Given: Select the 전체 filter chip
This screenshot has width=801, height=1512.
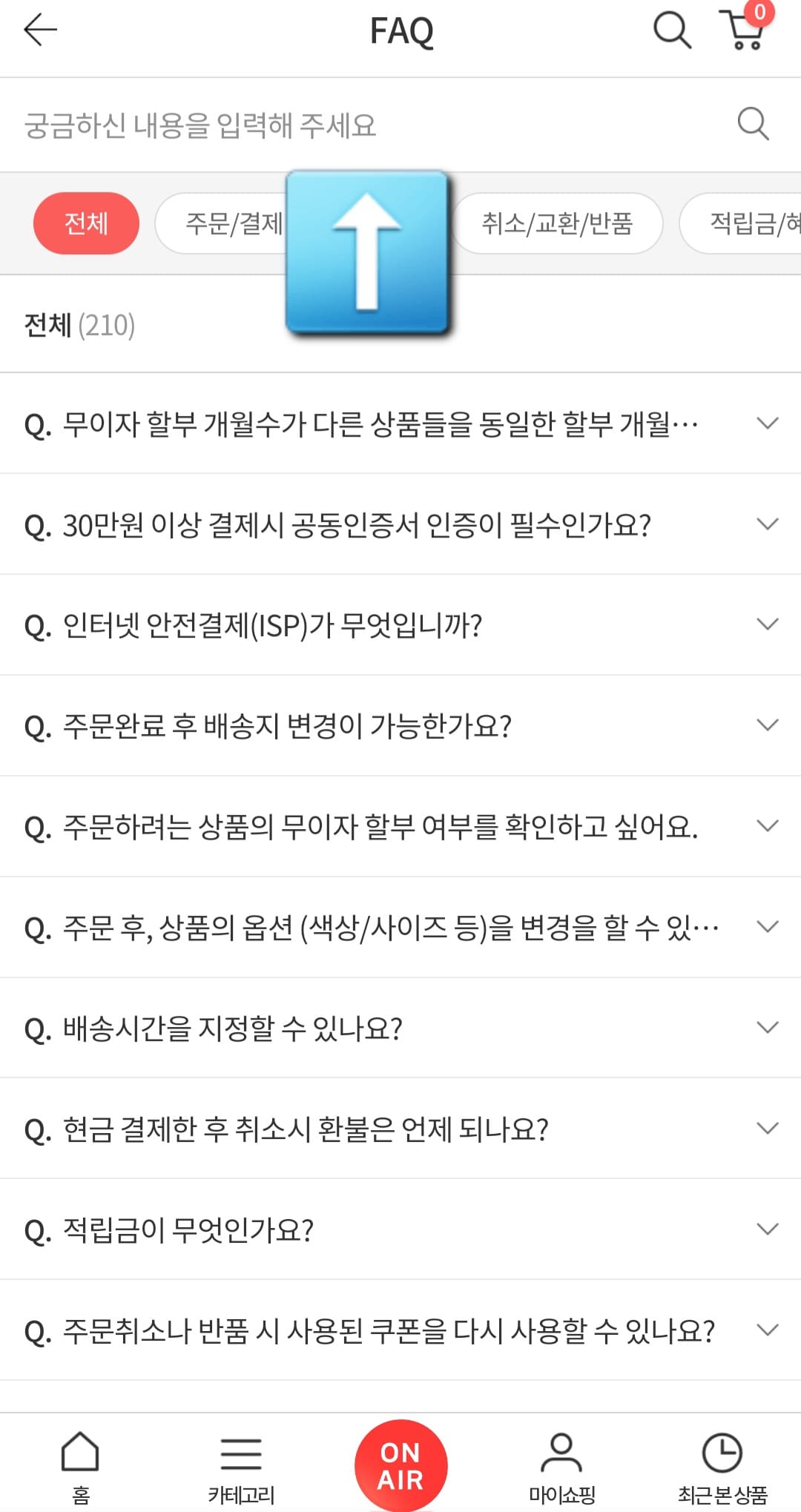Looking at the screenshot, I should coord(86,222).
